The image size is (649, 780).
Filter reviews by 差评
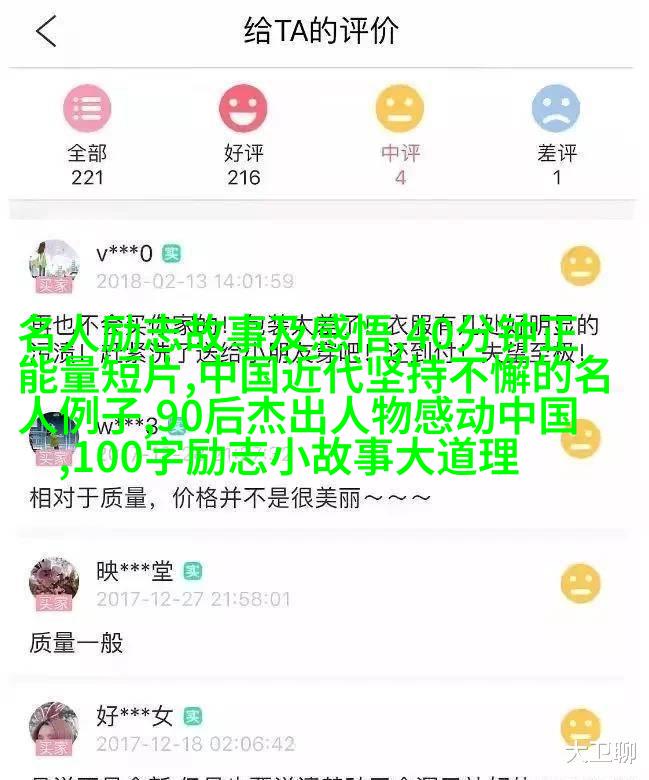click(x=556, y=135)
